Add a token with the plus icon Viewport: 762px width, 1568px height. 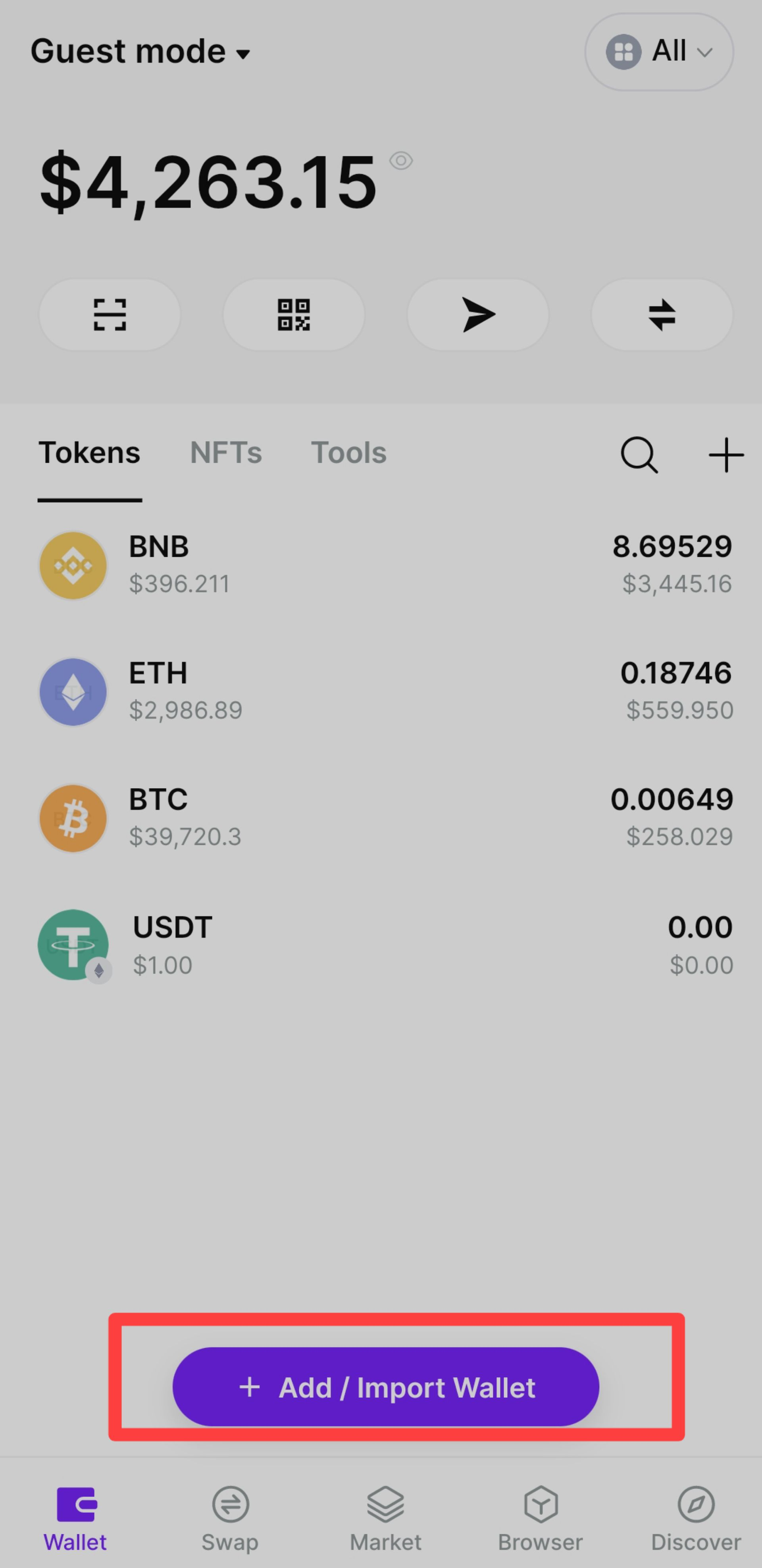pos(726,455)
